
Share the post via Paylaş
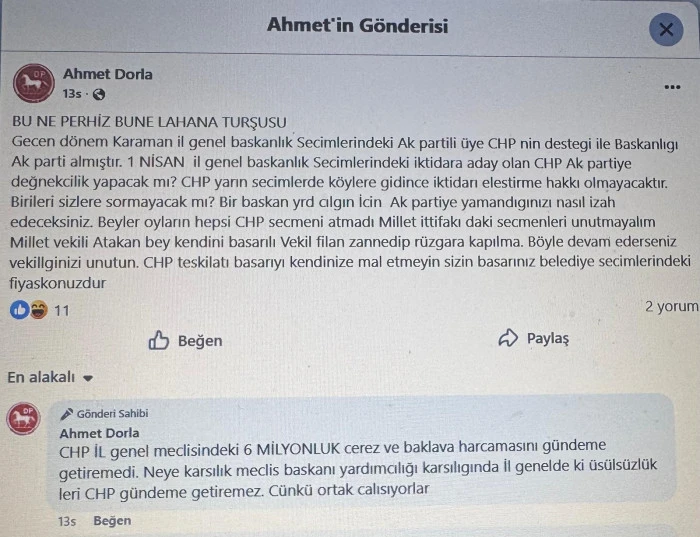coord(534,338)
